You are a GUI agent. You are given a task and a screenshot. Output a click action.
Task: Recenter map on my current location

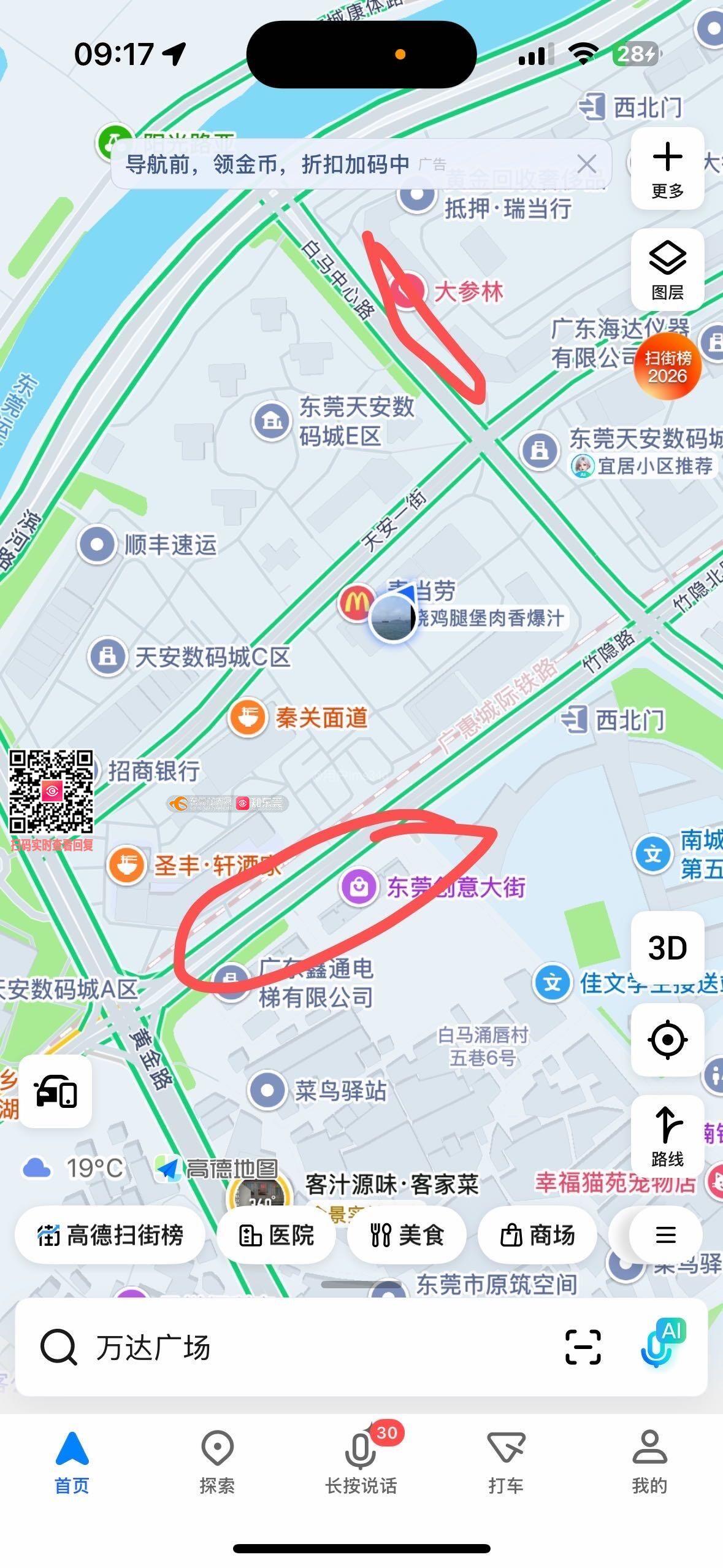667,1040
